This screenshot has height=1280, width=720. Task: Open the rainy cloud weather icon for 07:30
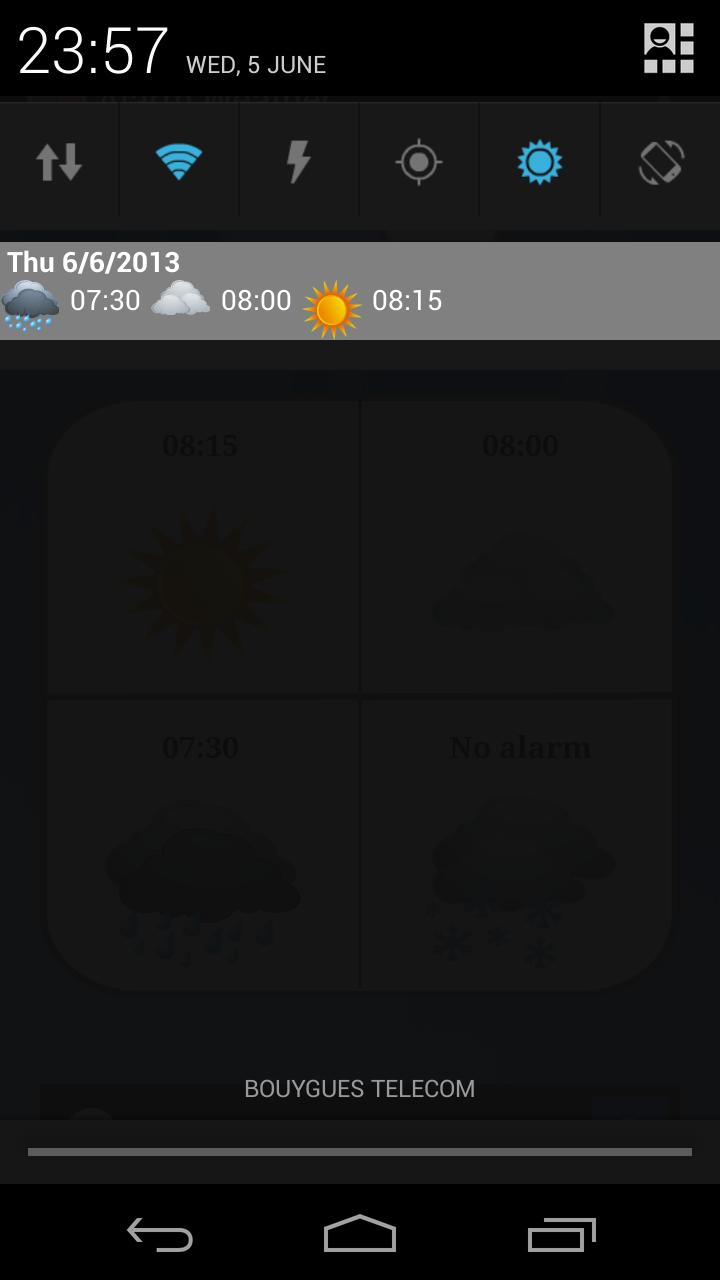tap(31, 300)
